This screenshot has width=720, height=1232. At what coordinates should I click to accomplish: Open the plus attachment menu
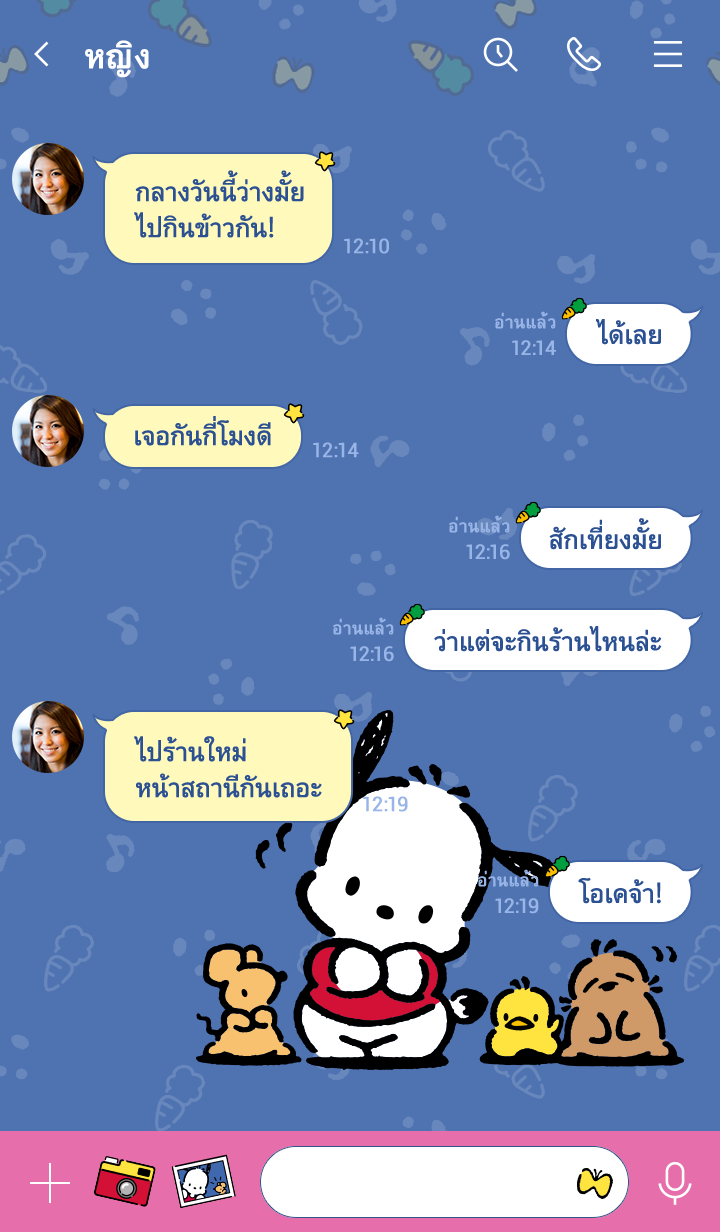(50, 1184)
